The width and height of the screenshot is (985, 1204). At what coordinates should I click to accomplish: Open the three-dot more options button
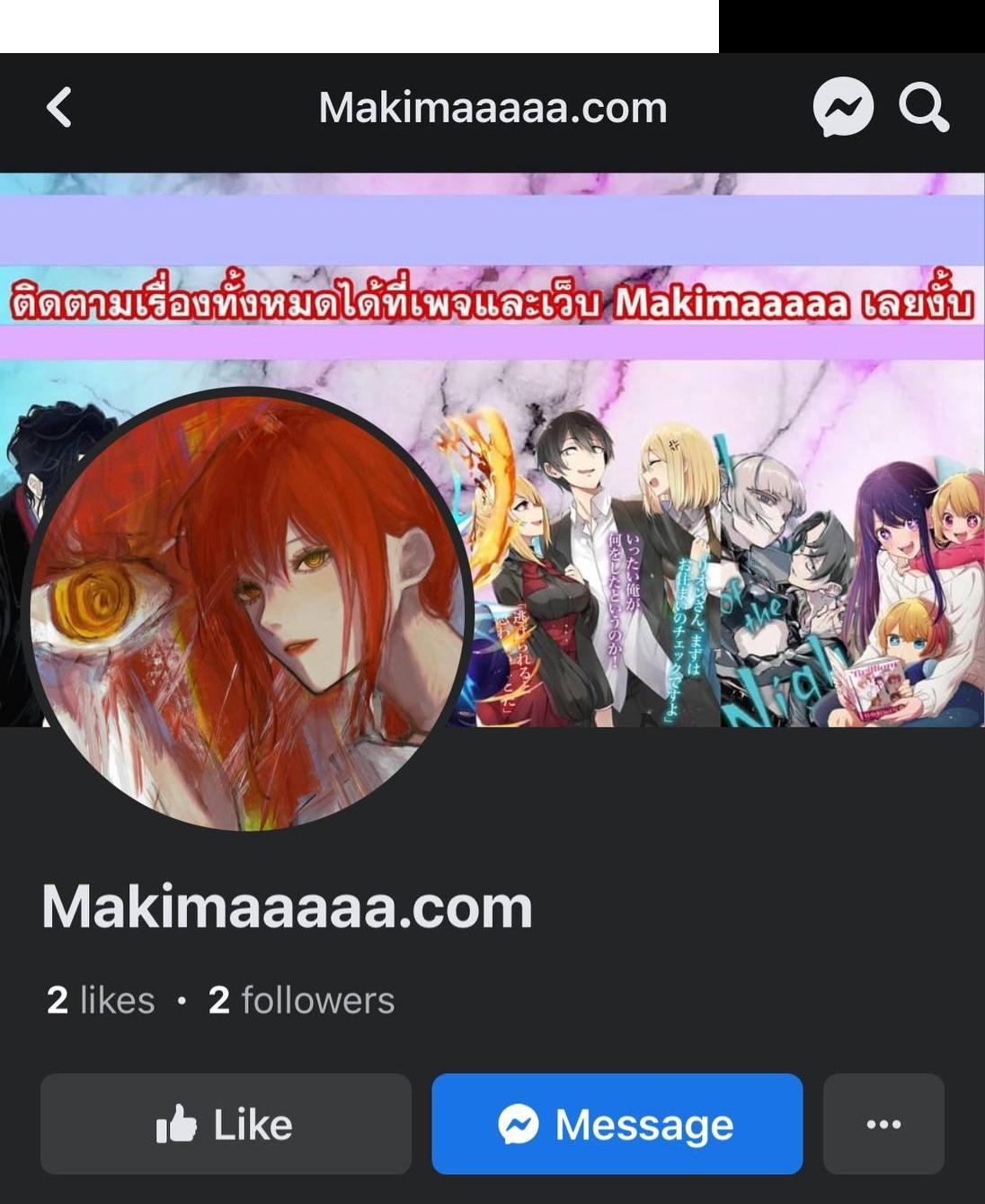(883, 1124)
